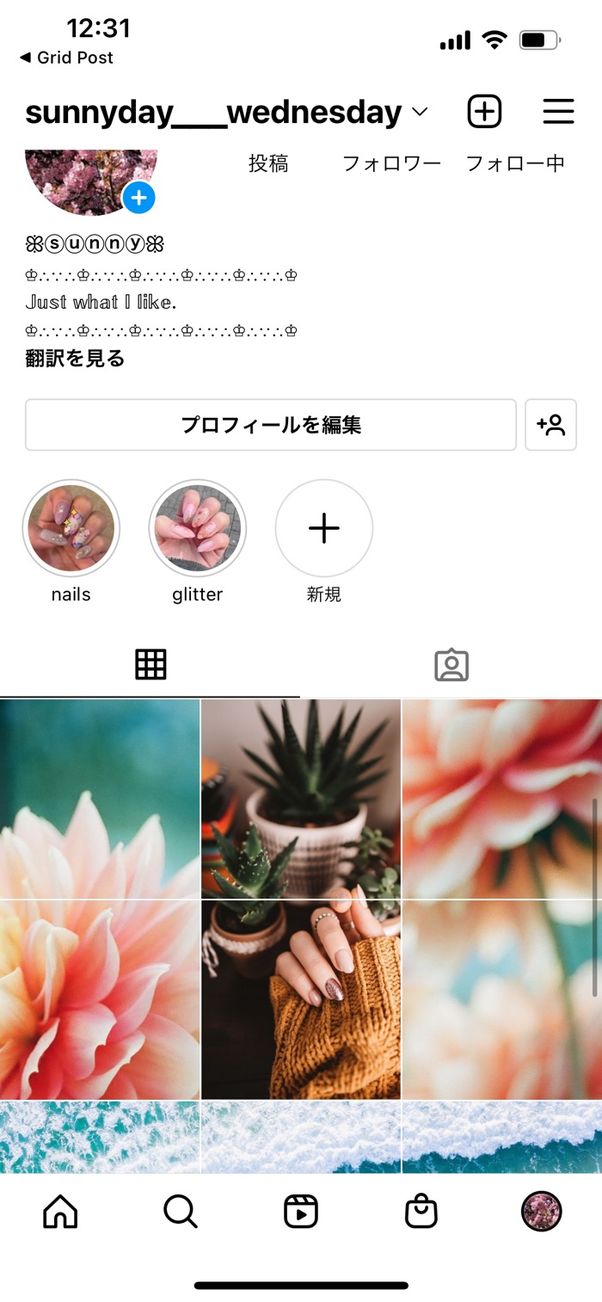Image resolution: width=602 pixels, height=1302 pixels.
Task: Tap 翻訳を見る to translate bio
Action: click(75, 359)
